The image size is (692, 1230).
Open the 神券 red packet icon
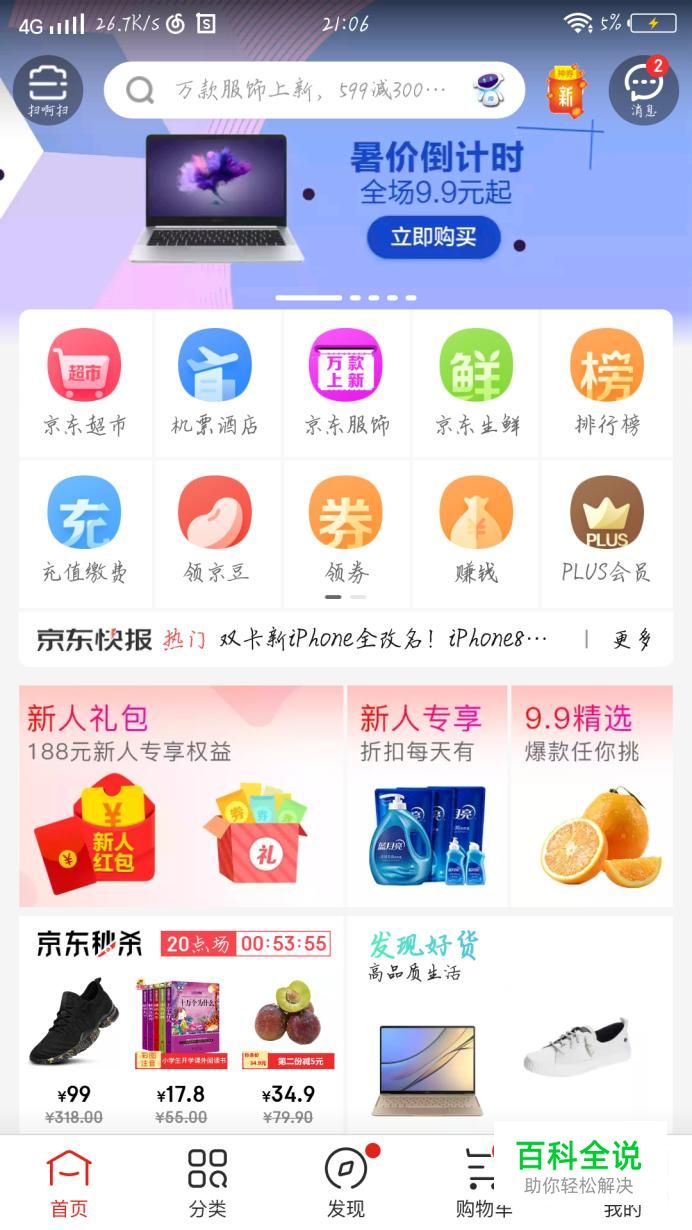coord(566,91)
